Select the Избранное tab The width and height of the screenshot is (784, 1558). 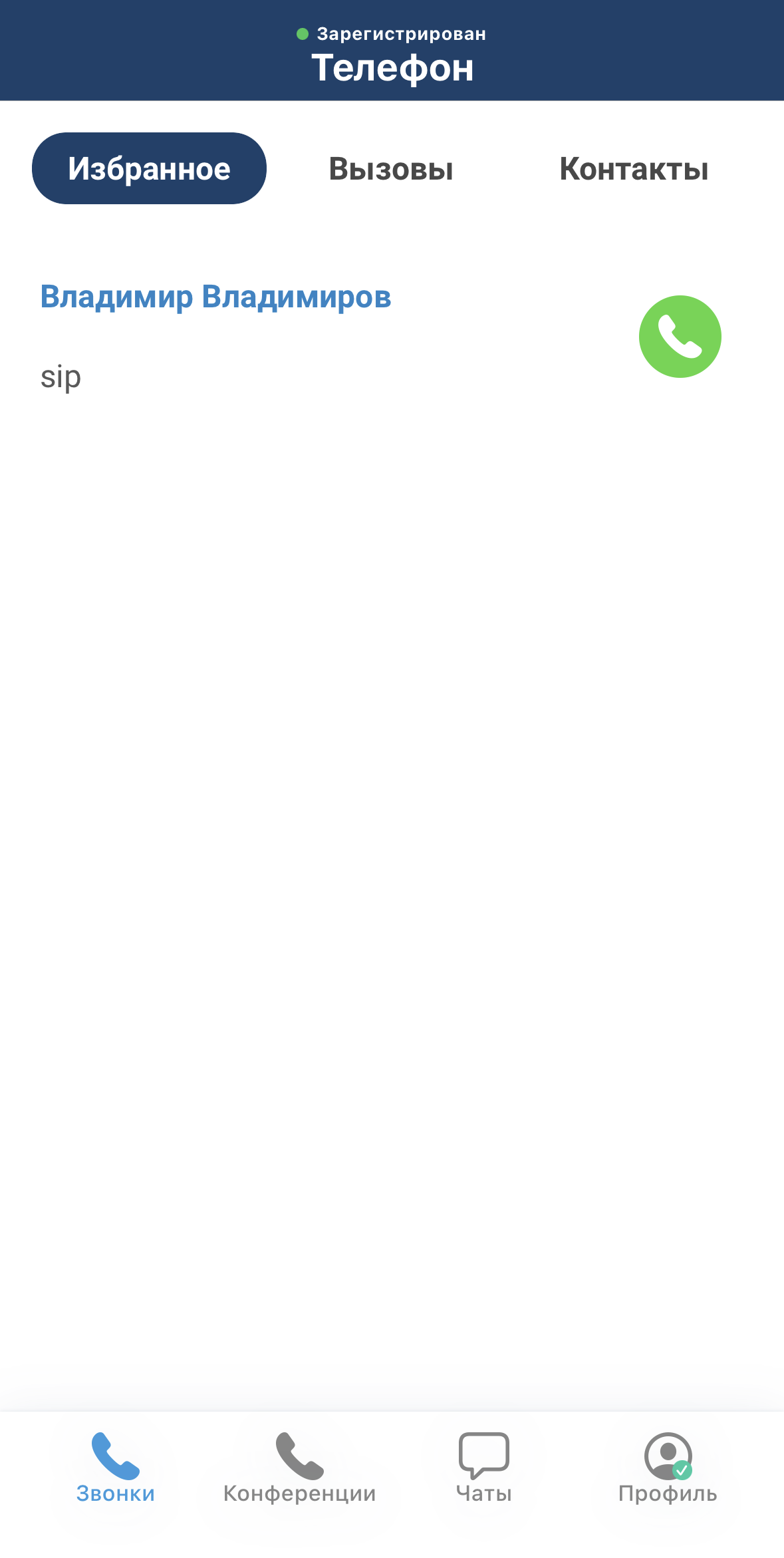tap(149, 169)
